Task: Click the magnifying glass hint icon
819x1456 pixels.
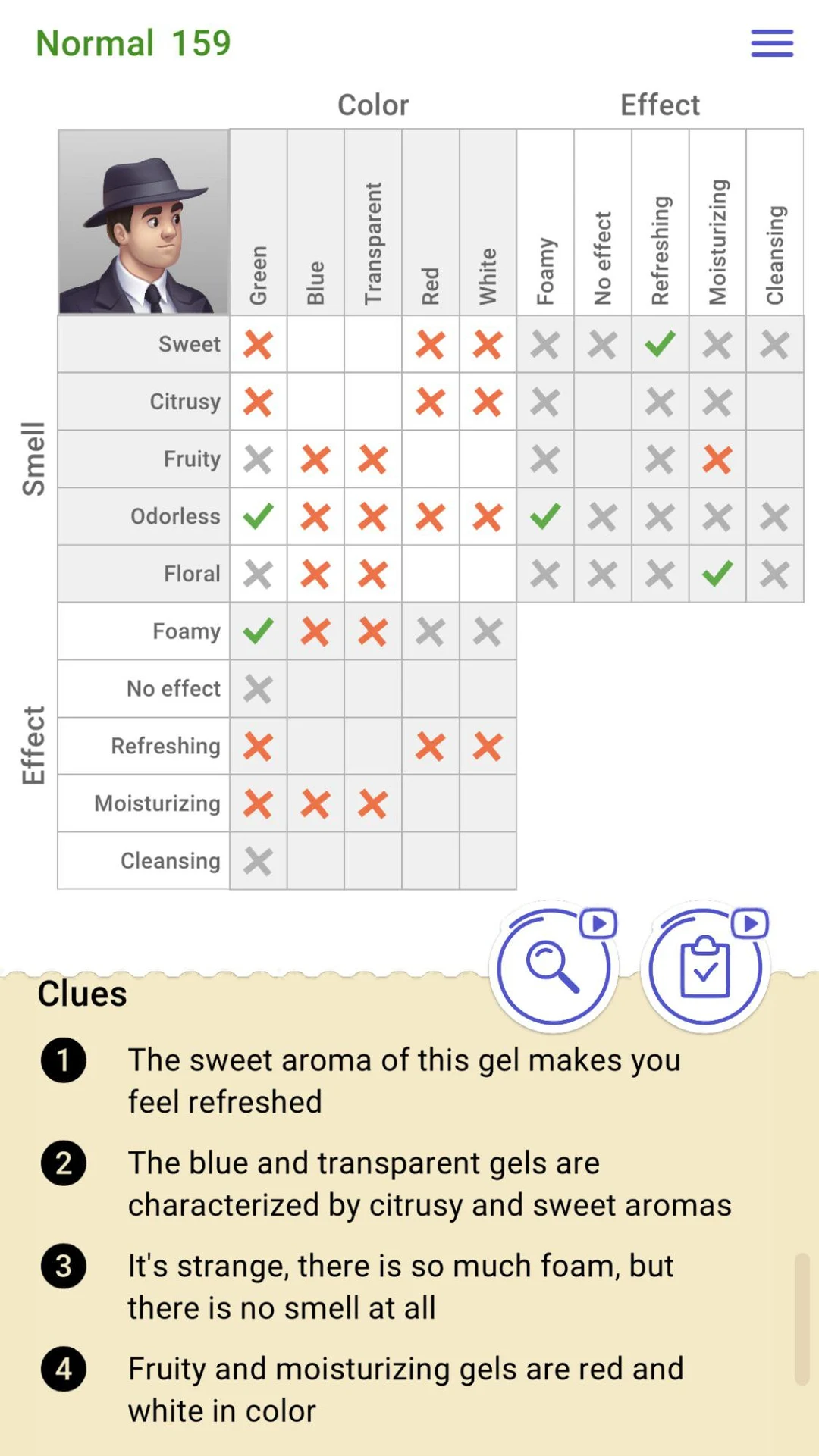Action: (555, 968)
